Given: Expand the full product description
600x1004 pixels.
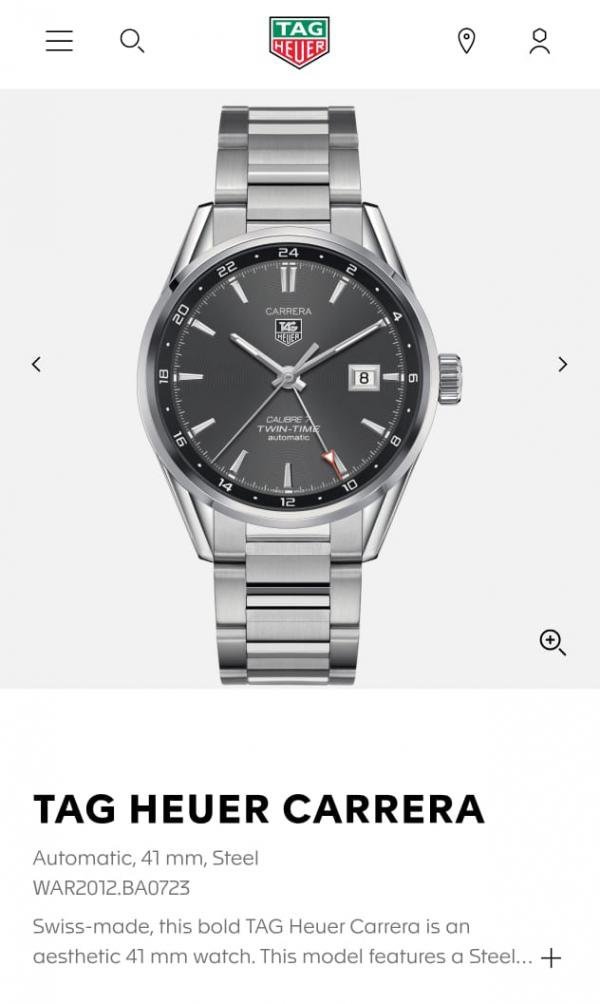Looking at the screenshot, I should click(551, 958).
